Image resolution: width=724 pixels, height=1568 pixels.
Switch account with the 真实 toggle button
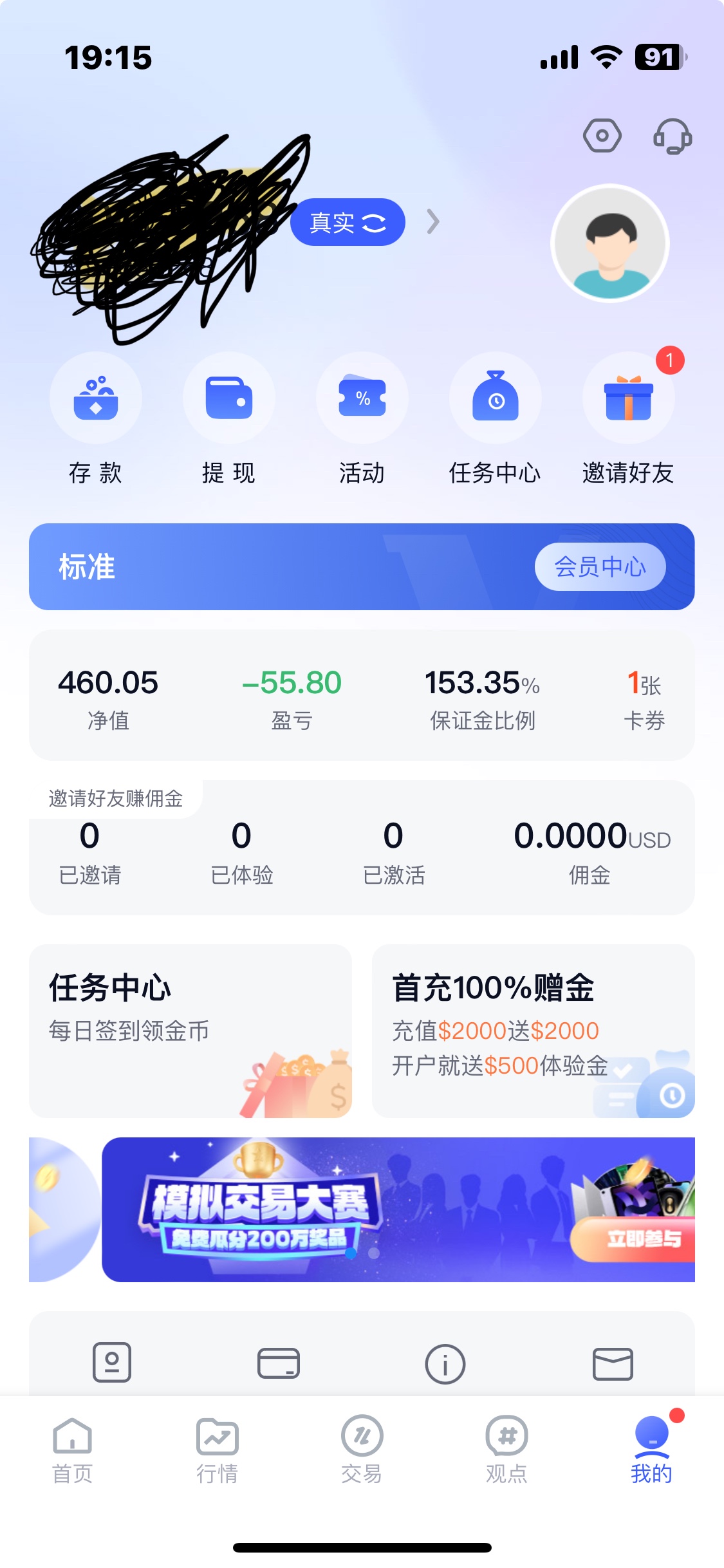348,223
